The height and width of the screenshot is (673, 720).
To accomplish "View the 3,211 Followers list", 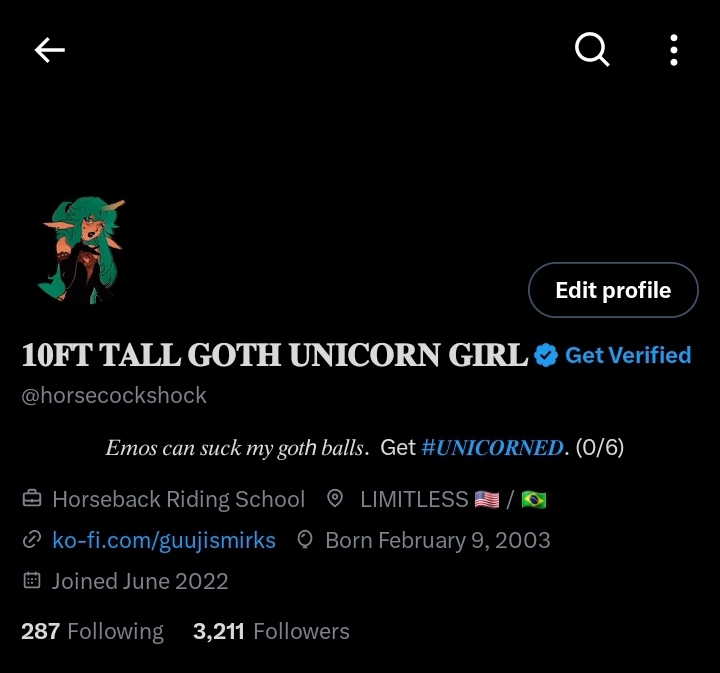I will click(271, 631).
